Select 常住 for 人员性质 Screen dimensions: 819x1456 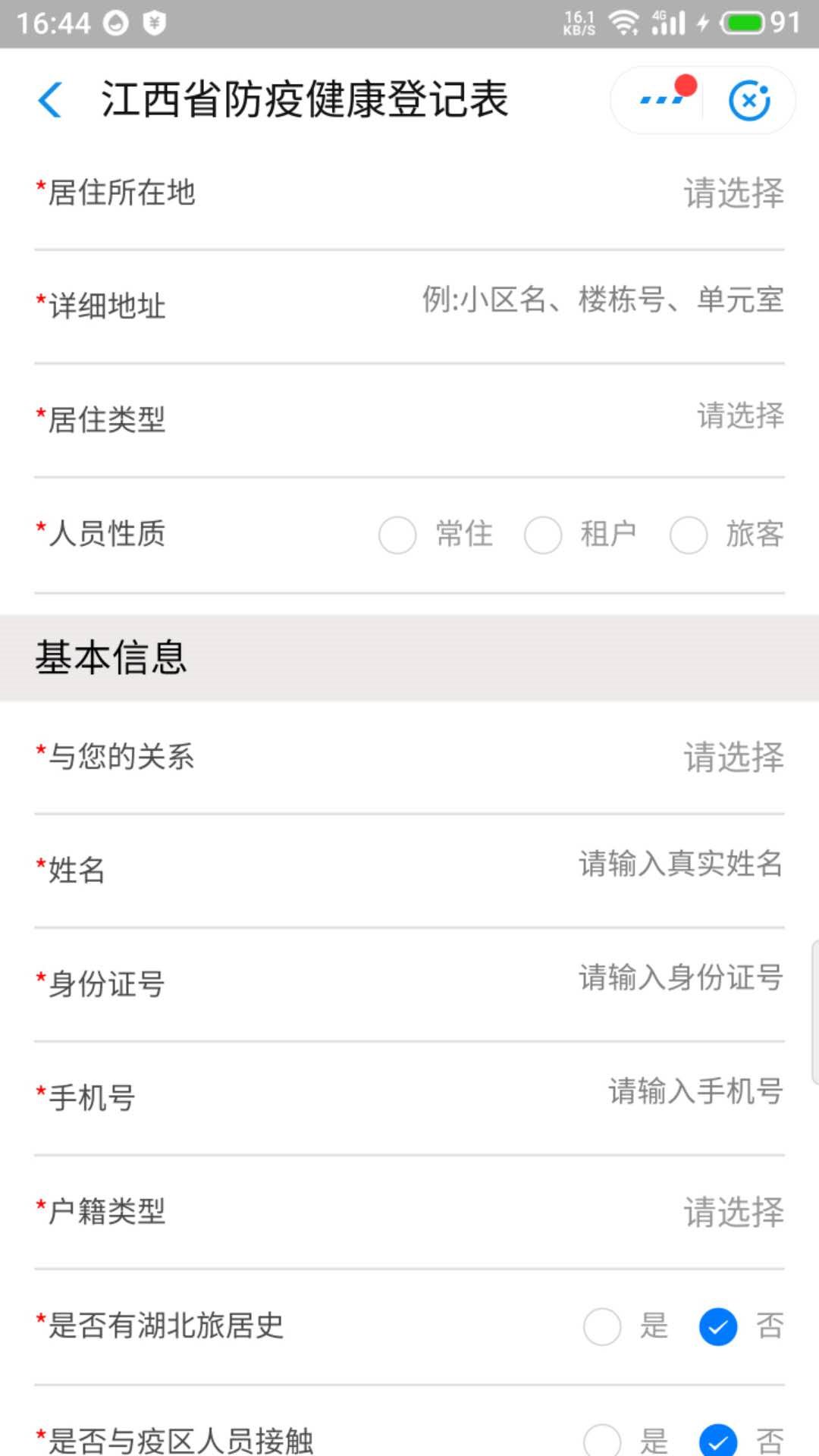(398, 535)
